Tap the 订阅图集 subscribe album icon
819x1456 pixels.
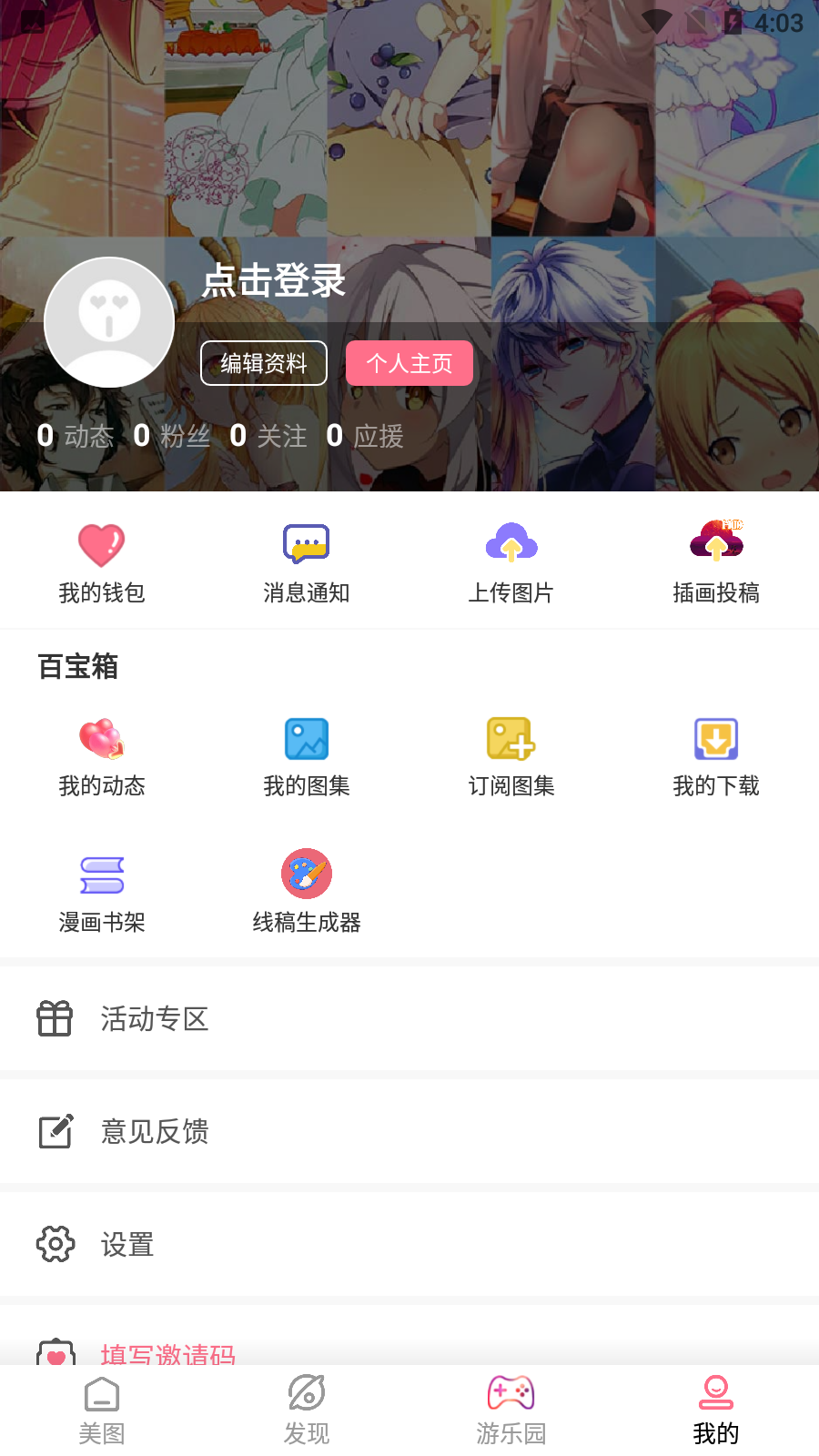(x=511, y=738)
